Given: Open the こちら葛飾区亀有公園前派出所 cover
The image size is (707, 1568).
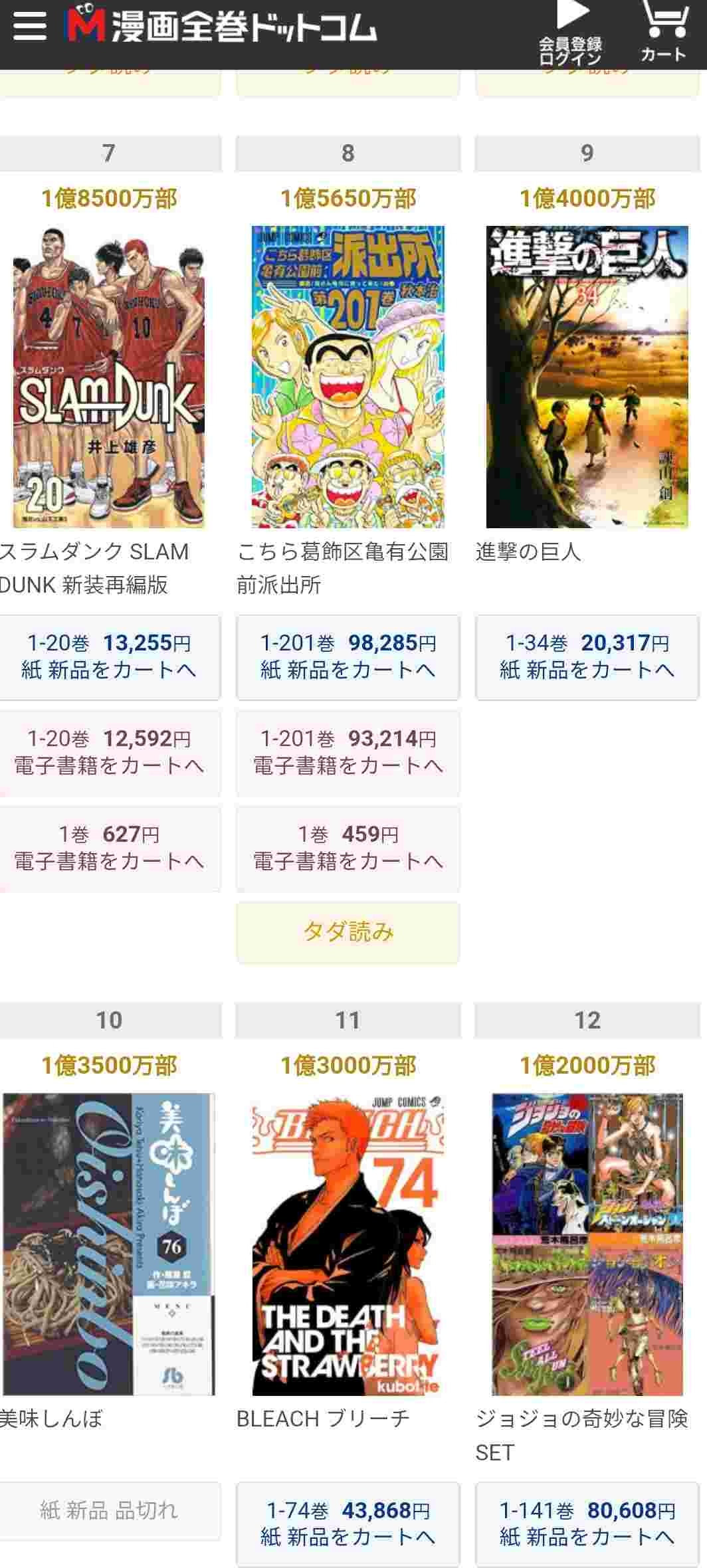Looking at the screenshot, I should (348, 377).
